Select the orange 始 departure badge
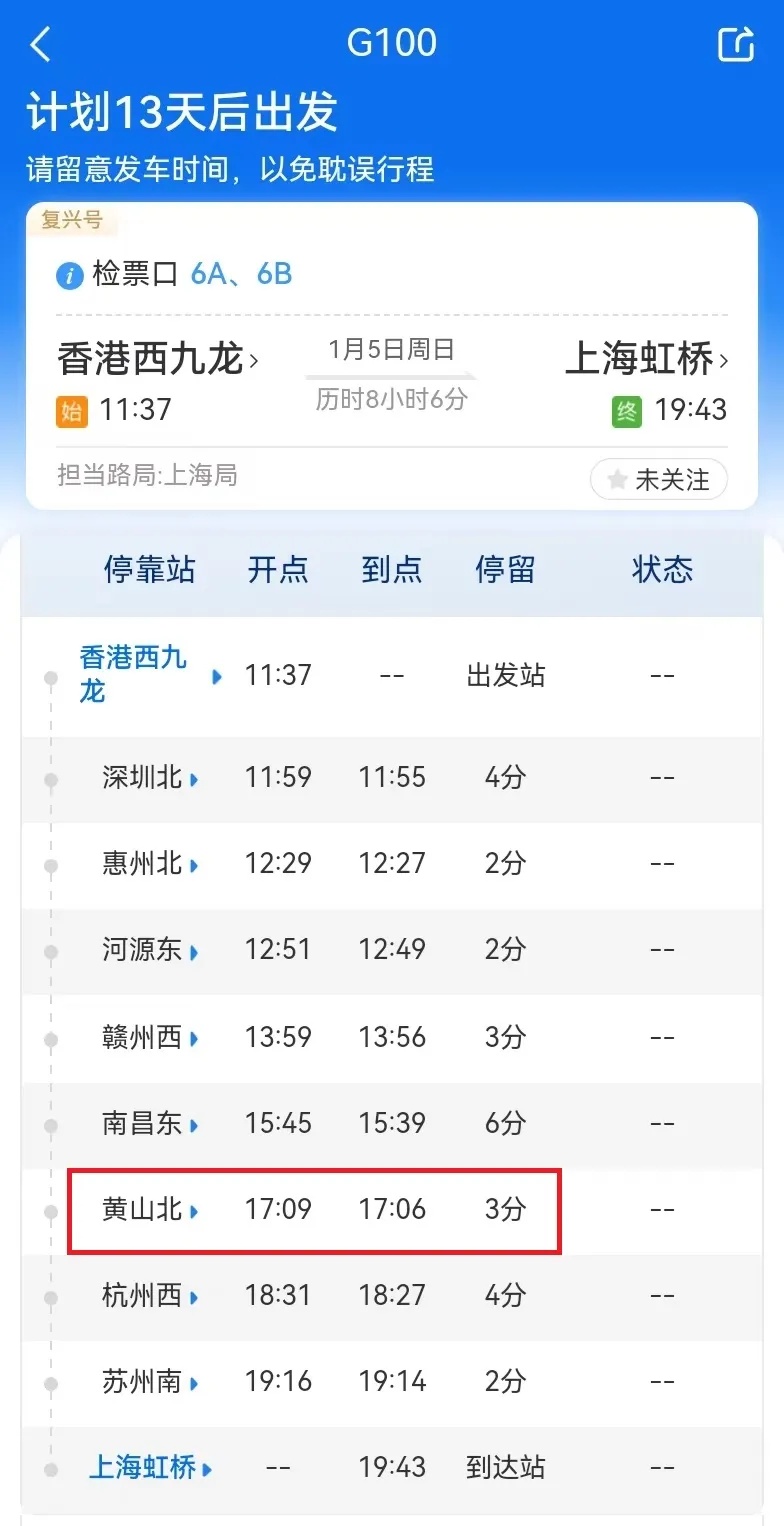This screenshot has width=784, height=1526. [71, 410]
